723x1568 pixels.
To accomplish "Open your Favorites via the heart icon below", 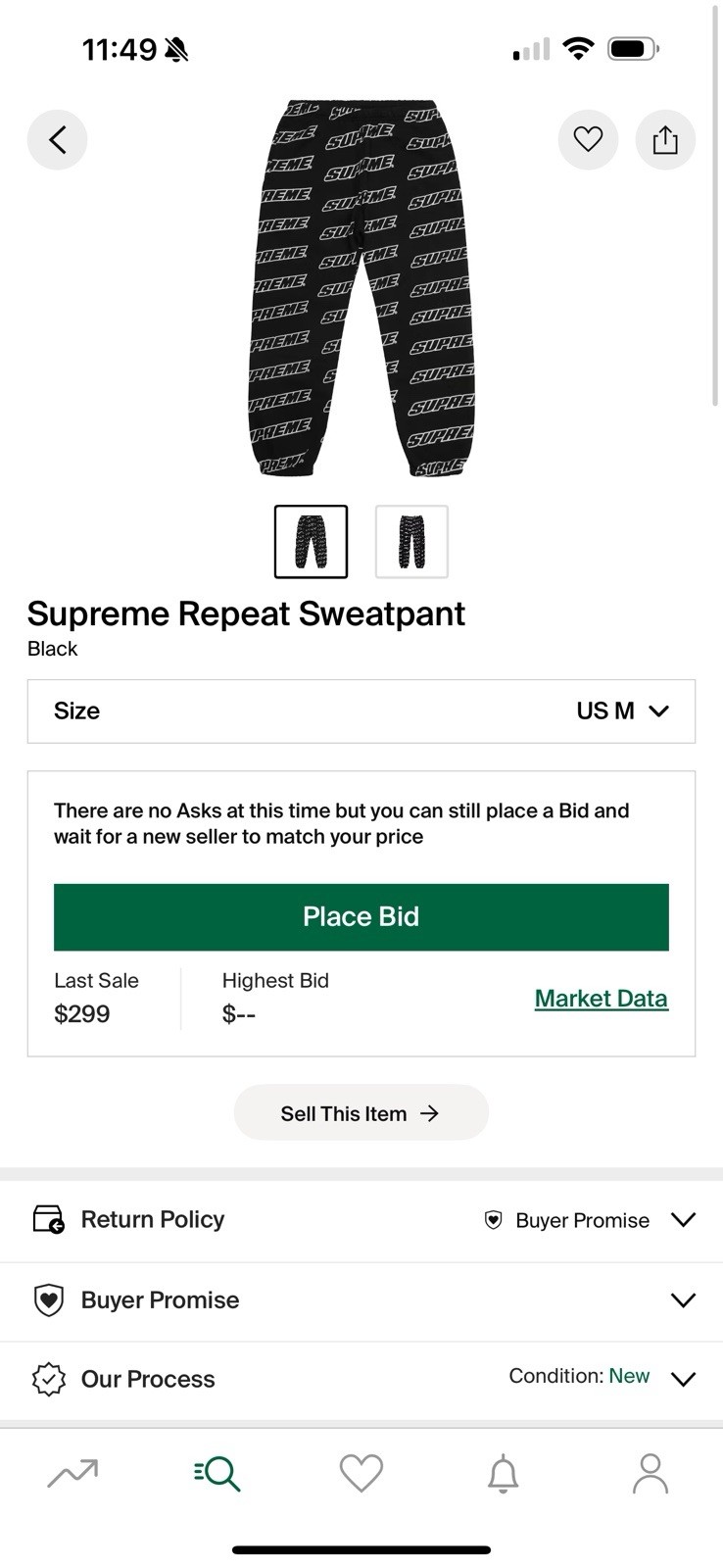I will click(361, 1473).
